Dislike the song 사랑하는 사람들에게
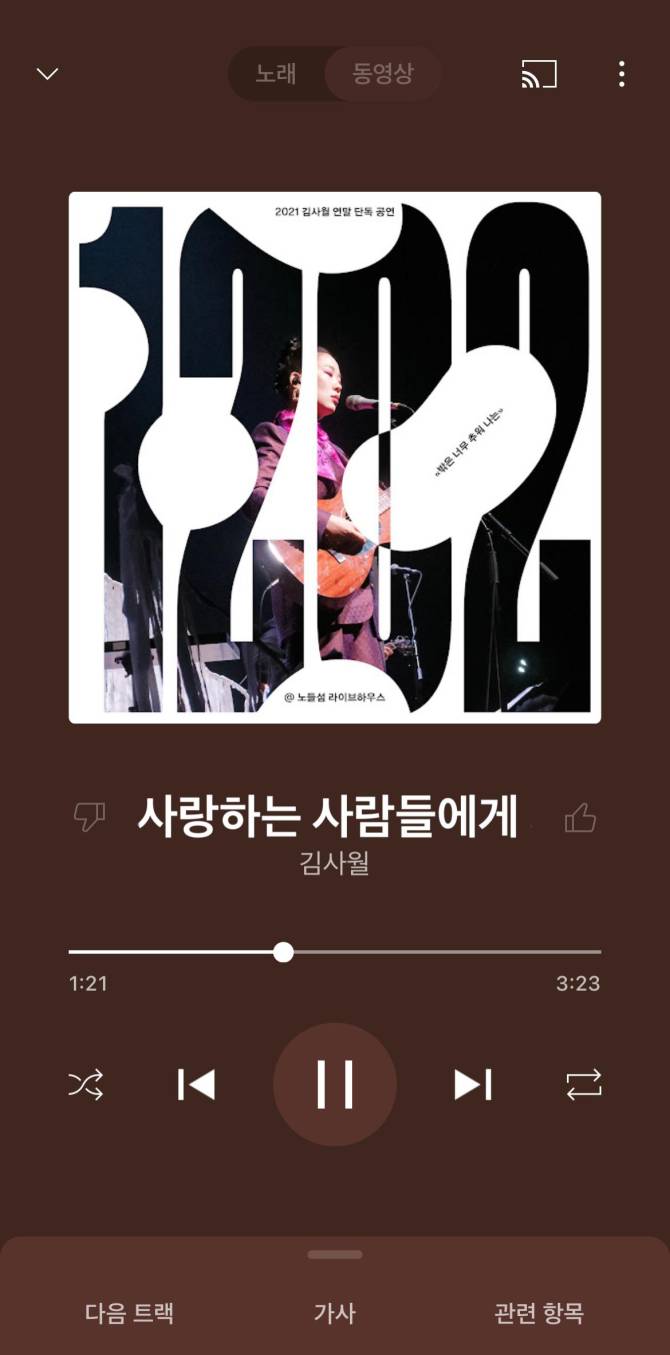670x1355 pixels. click(90, 818)
